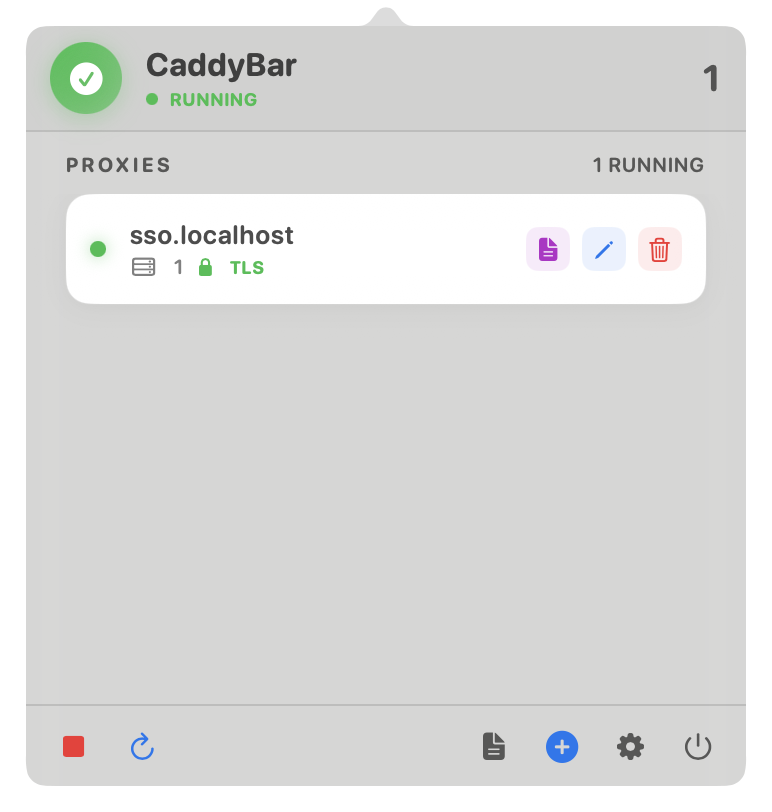Open the Caddyfile document icon in toolbar

[494, 747]
